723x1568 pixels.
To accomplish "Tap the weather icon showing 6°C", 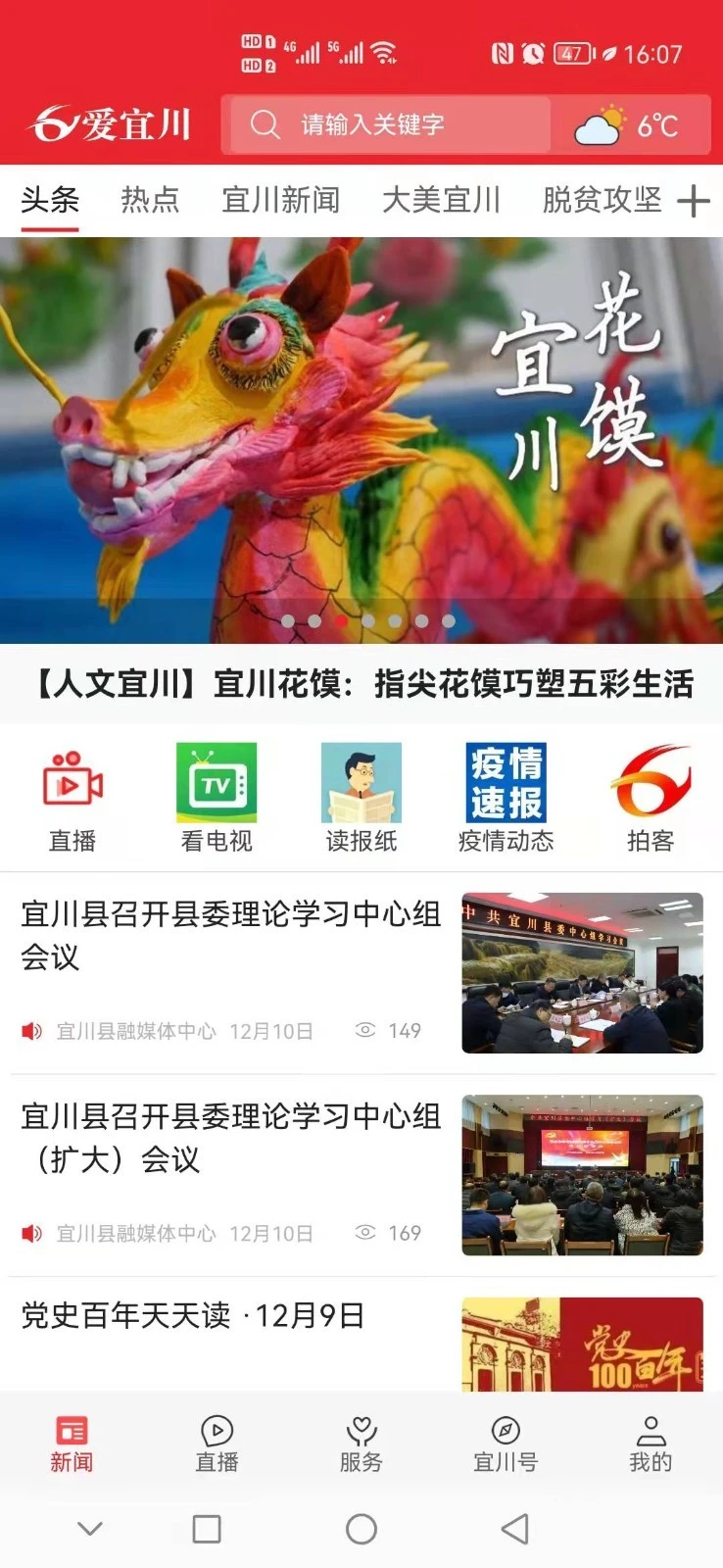I will click(600, 124).
